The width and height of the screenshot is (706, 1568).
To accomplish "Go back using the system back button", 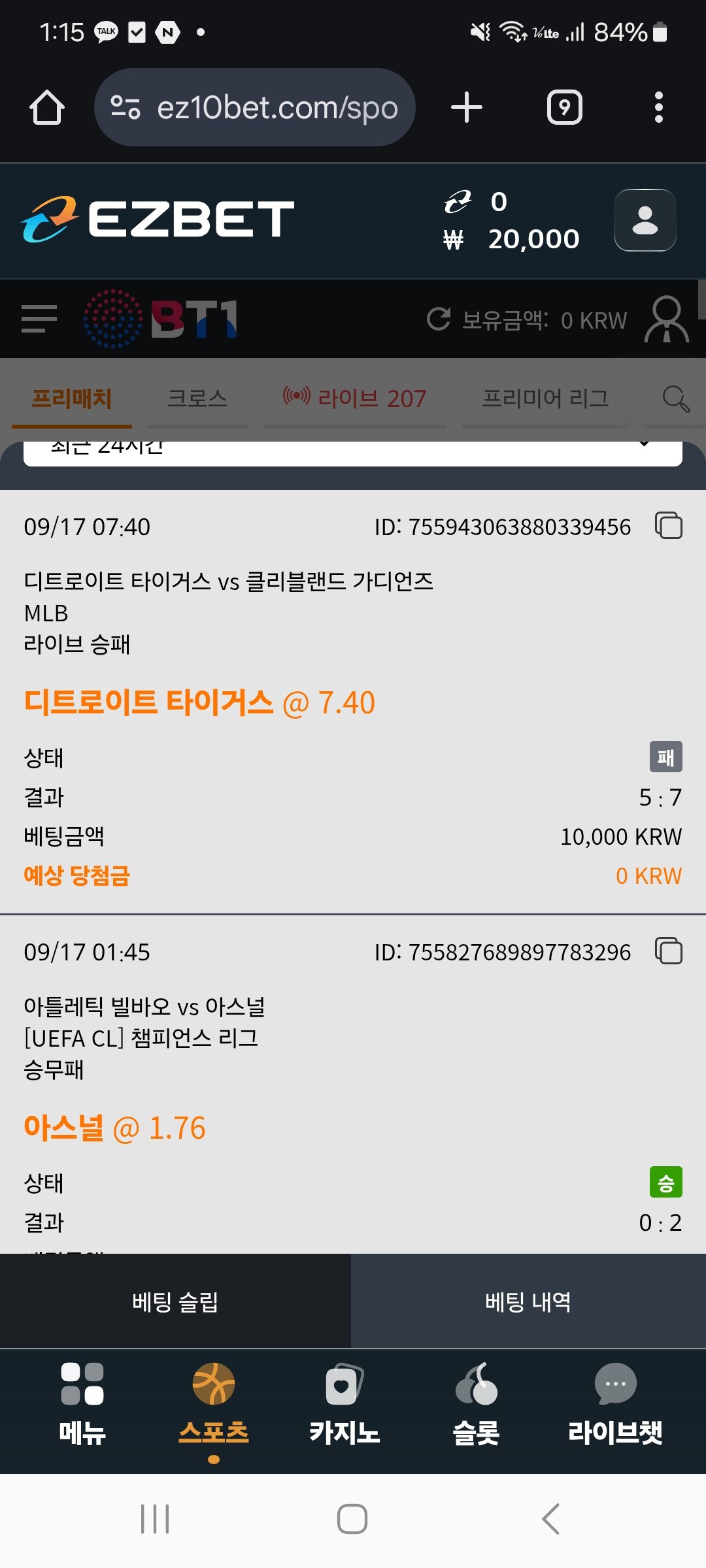I will [x=550, y=1518].
